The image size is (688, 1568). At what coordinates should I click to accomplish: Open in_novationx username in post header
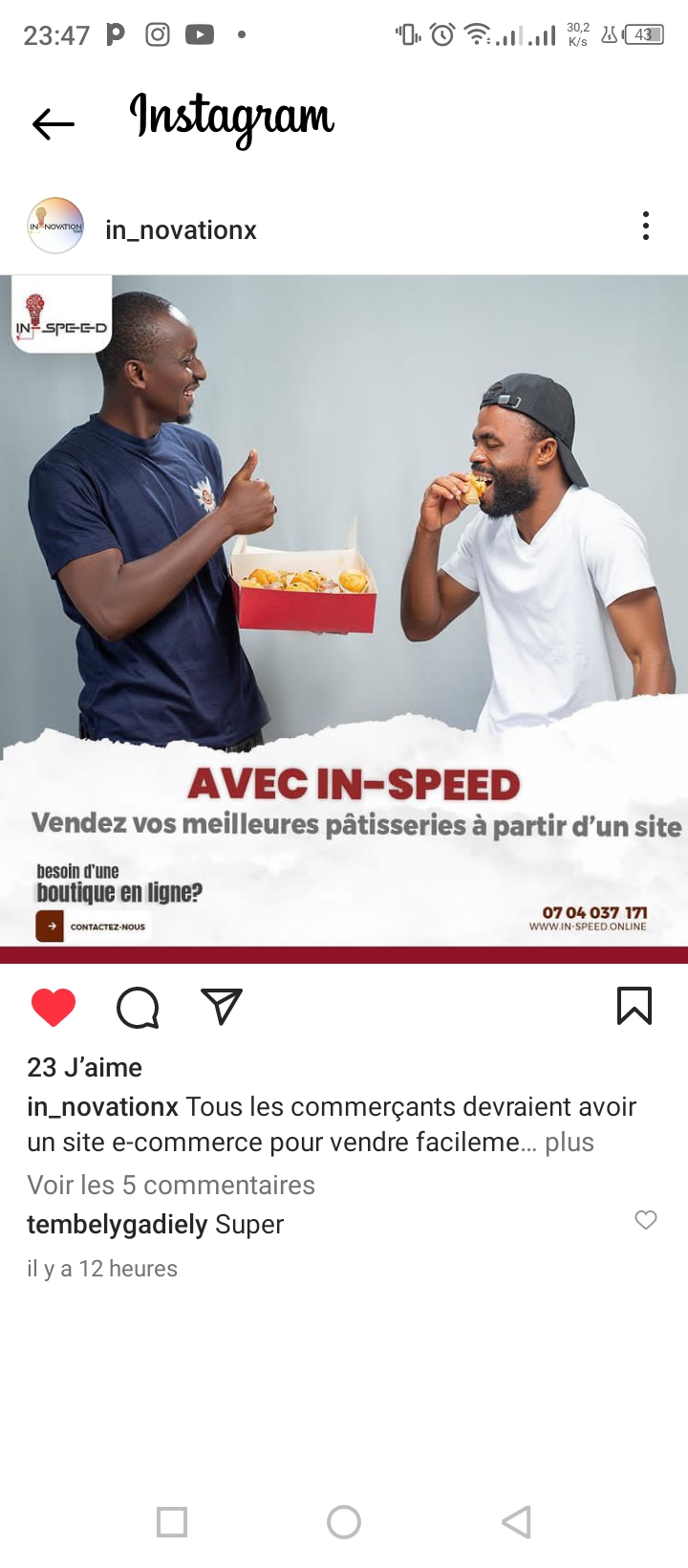click(x=181, y=229)
